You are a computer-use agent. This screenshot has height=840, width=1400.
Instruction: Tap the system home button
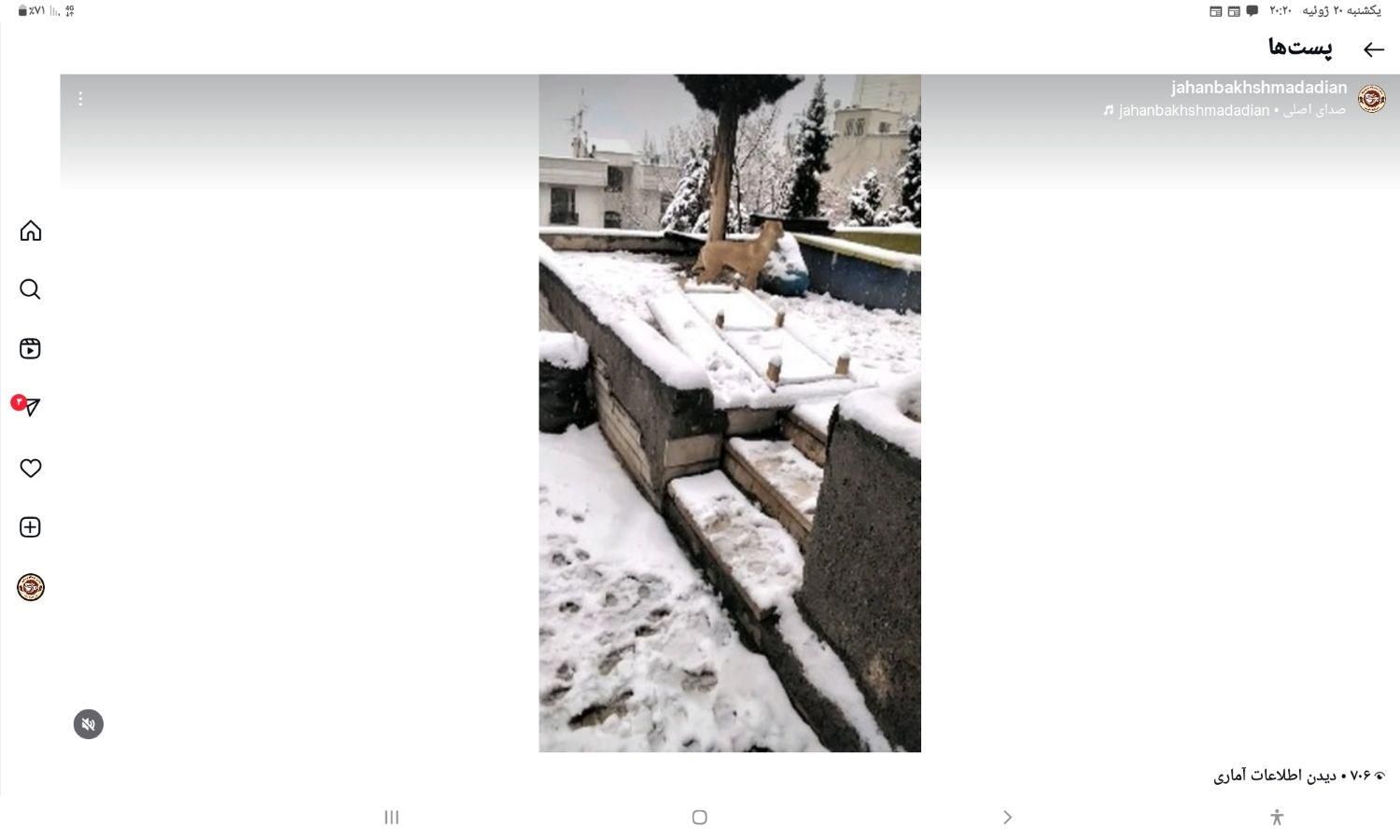(699, 818)
